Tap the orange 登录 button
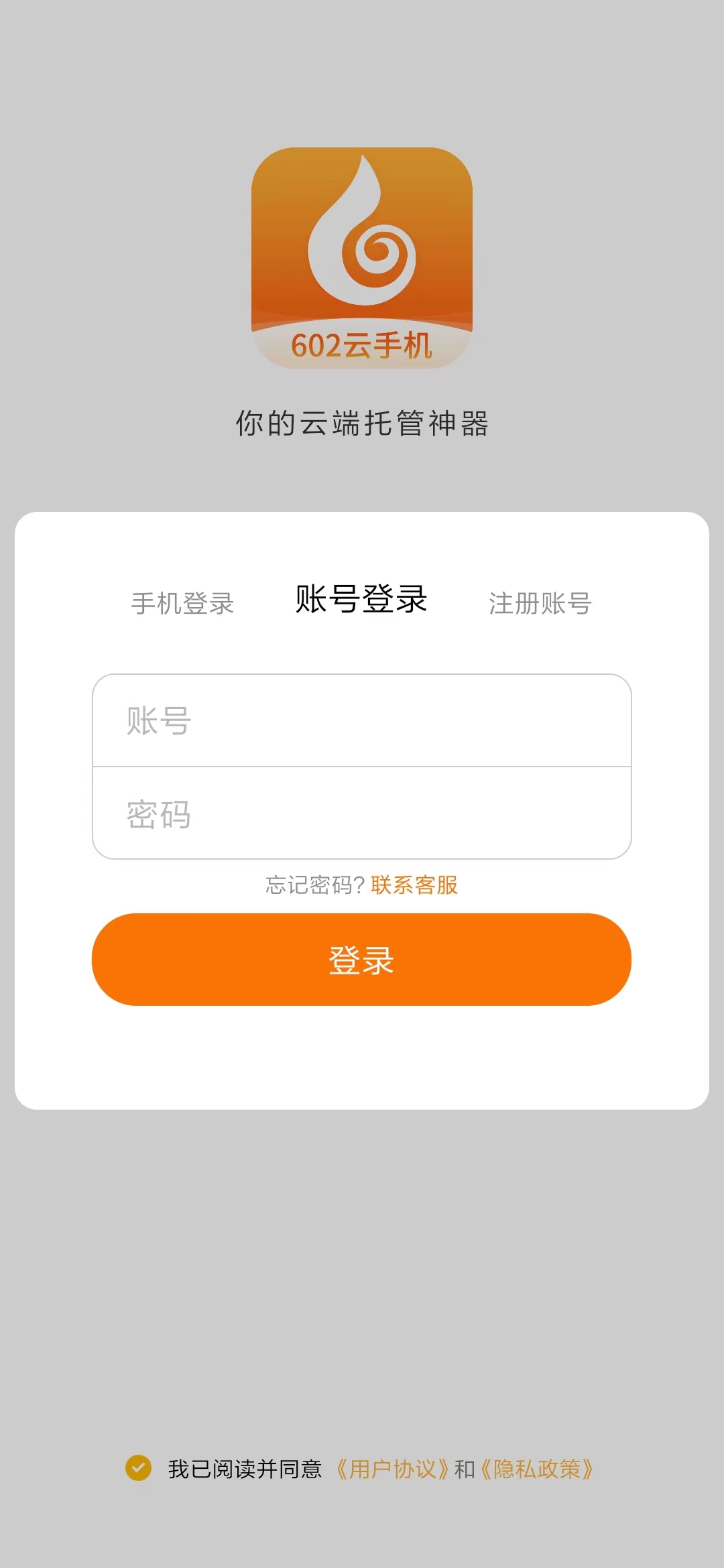Screen dimensions: 724x1568 (362, 960)
